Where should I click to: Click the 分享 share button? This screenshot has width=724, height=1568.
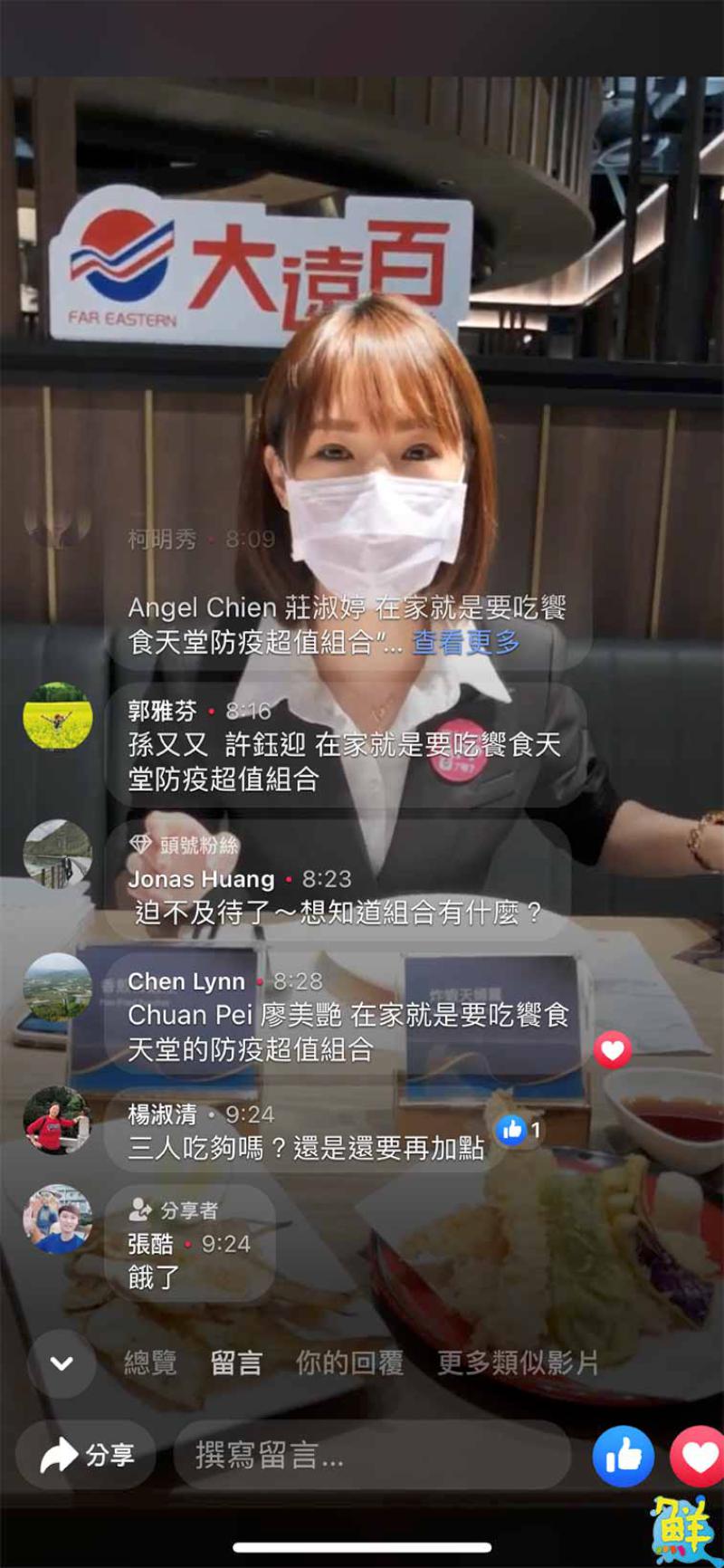[x=86, y=1455]
